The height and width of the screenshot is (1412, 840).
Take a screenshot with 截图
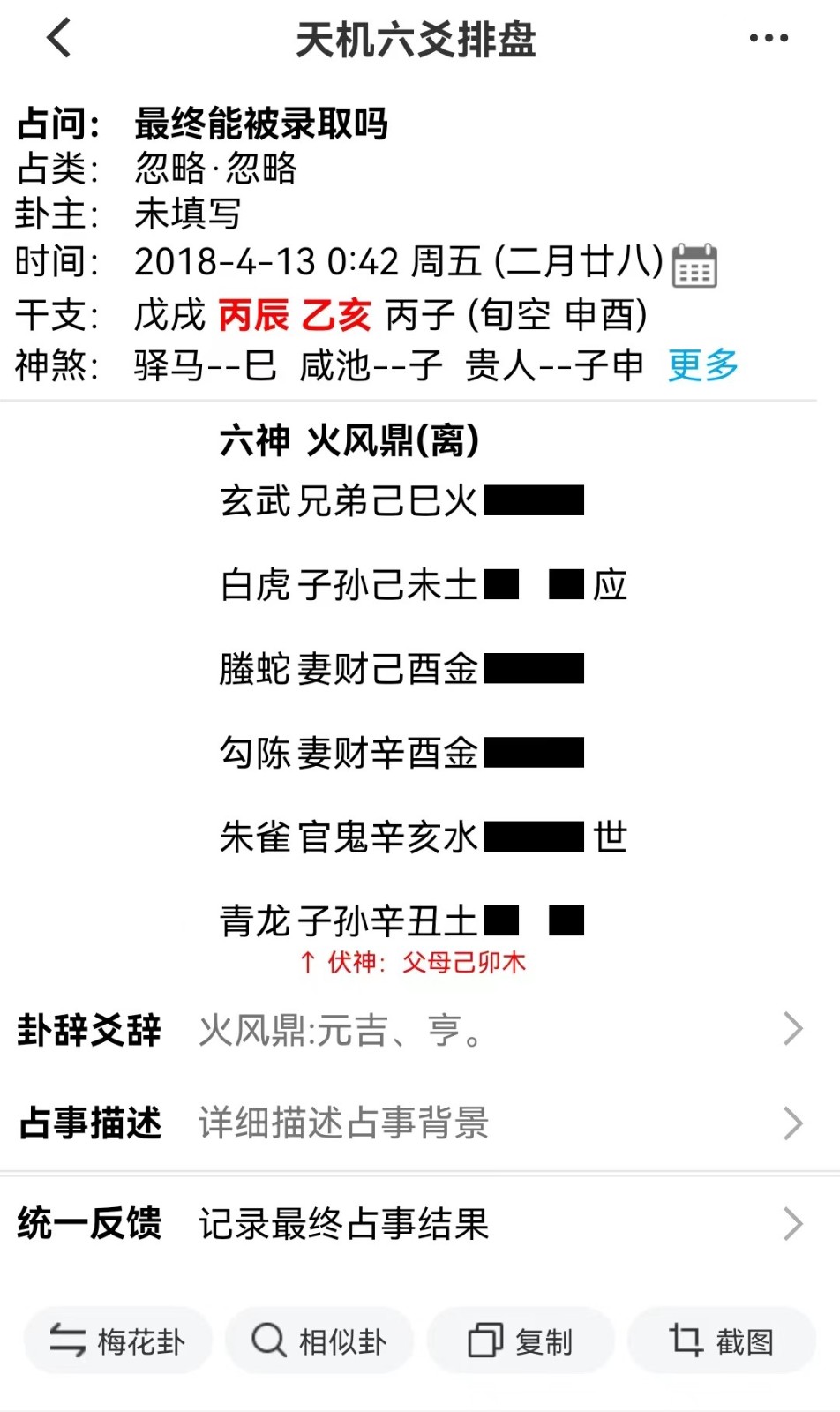(x=721, y=1341)
